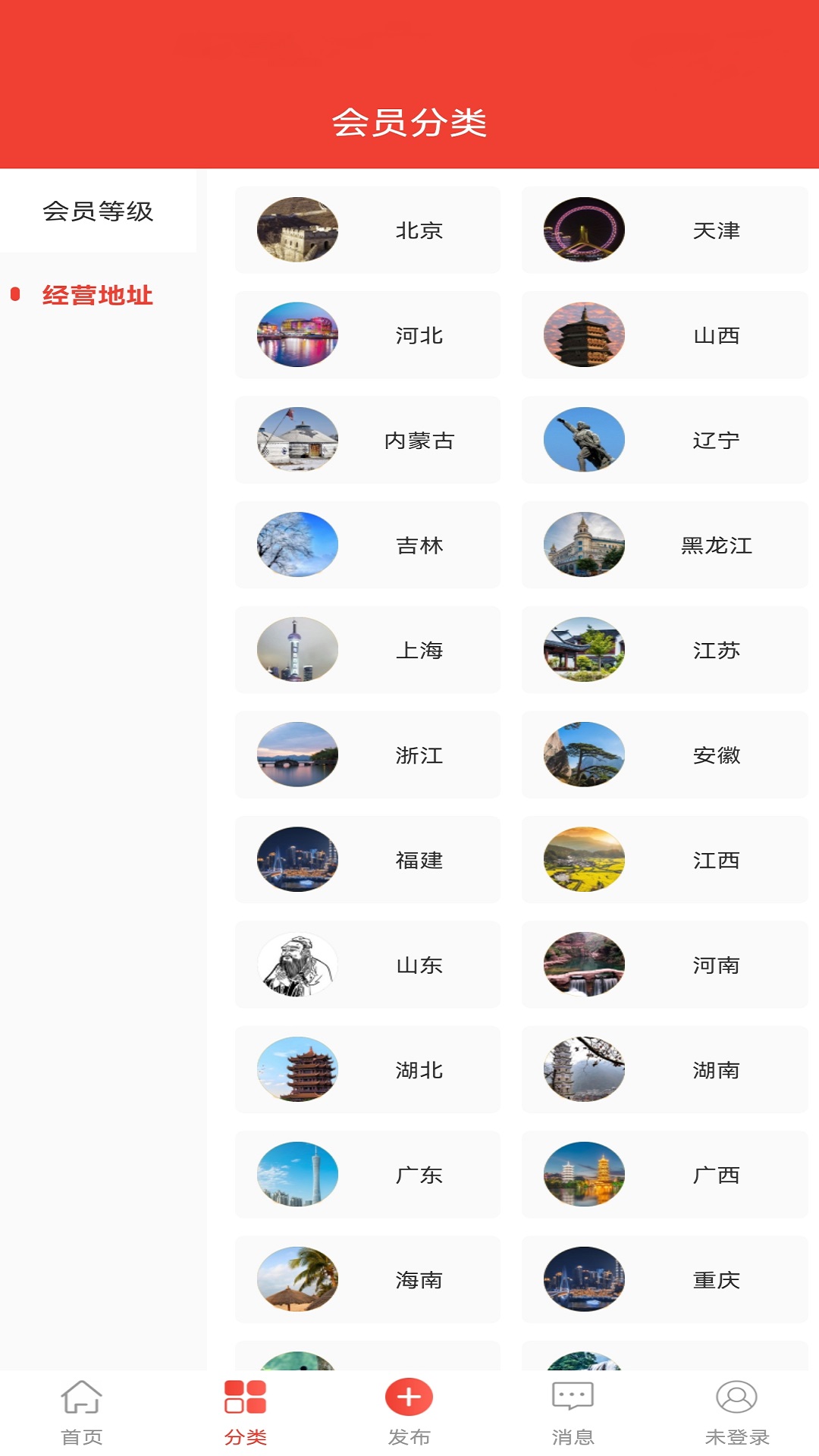Viewport: 819px width, 1456px height.
Task: Choose 浙江 from the province list
Action: tap(367, 755)
